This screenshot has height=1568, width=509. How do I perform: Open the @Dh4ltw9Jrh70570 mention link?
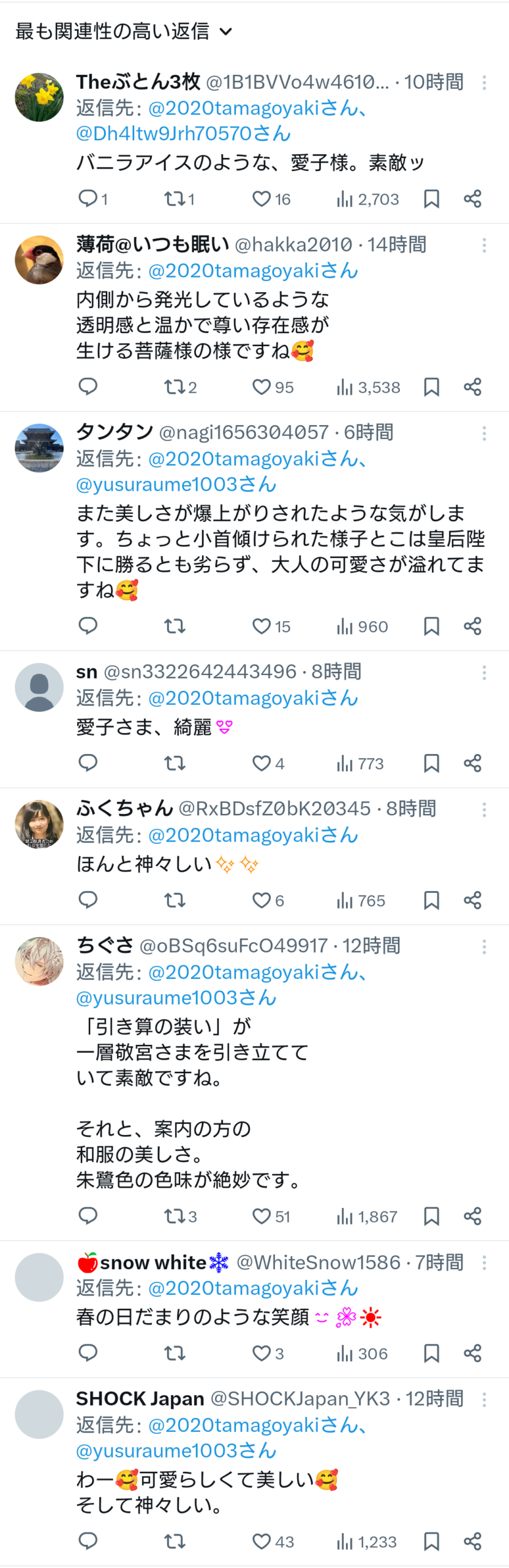183,134
